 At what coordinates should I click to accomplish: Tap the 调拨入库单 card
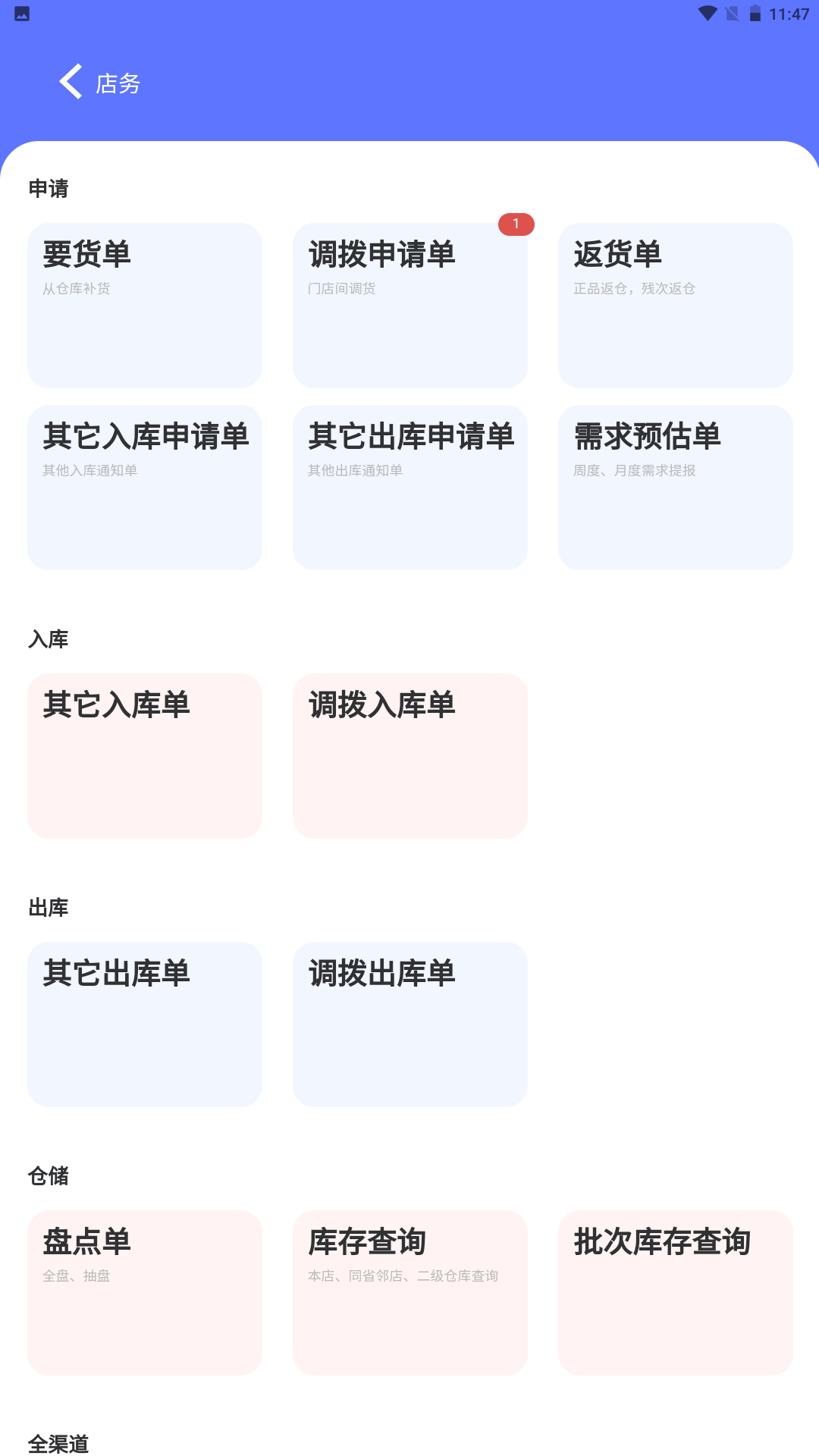point(409,755)
